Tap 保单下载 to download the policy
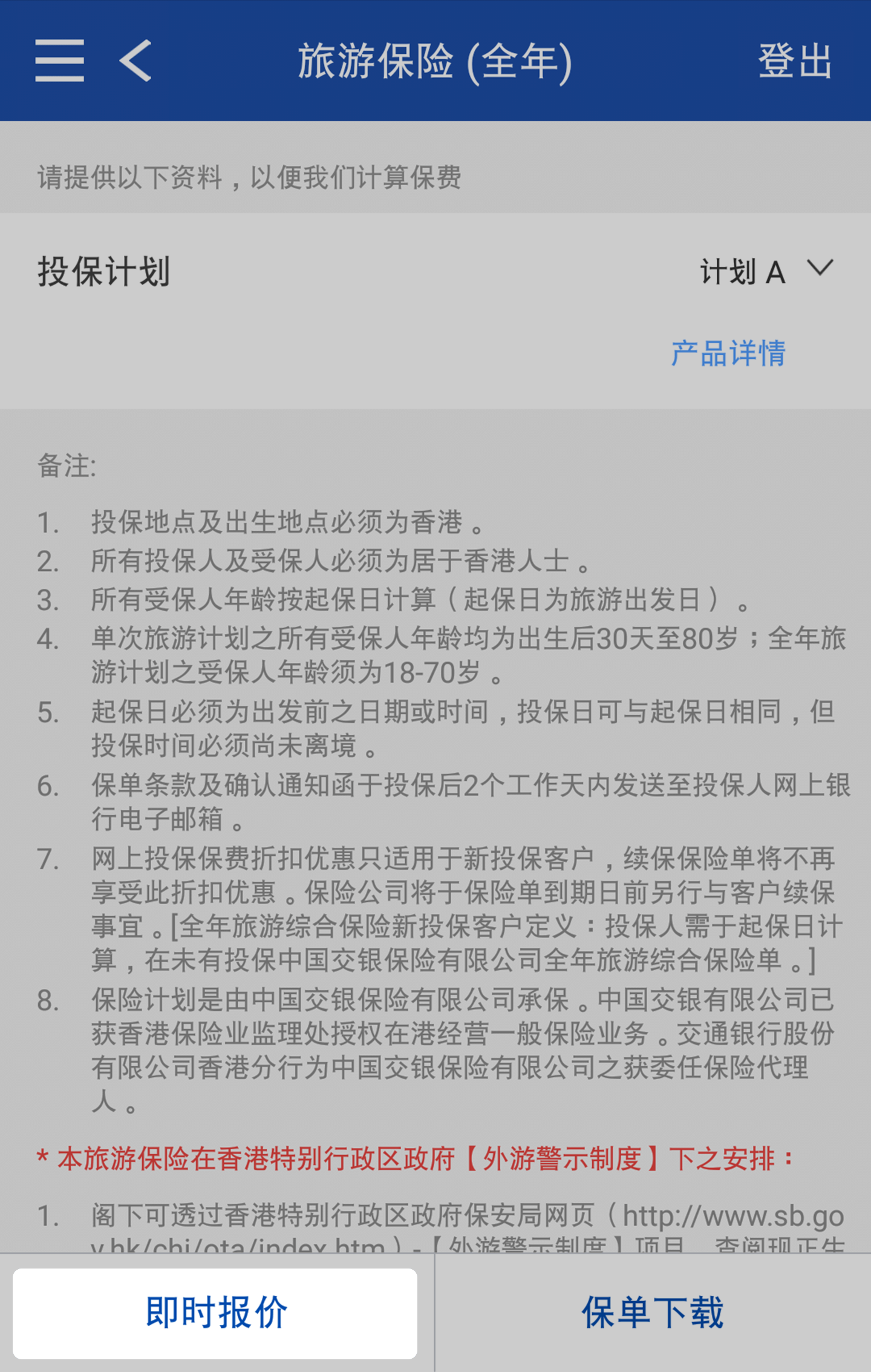The height and width of the screenshot is (1372, 871). click(653, 1313)
